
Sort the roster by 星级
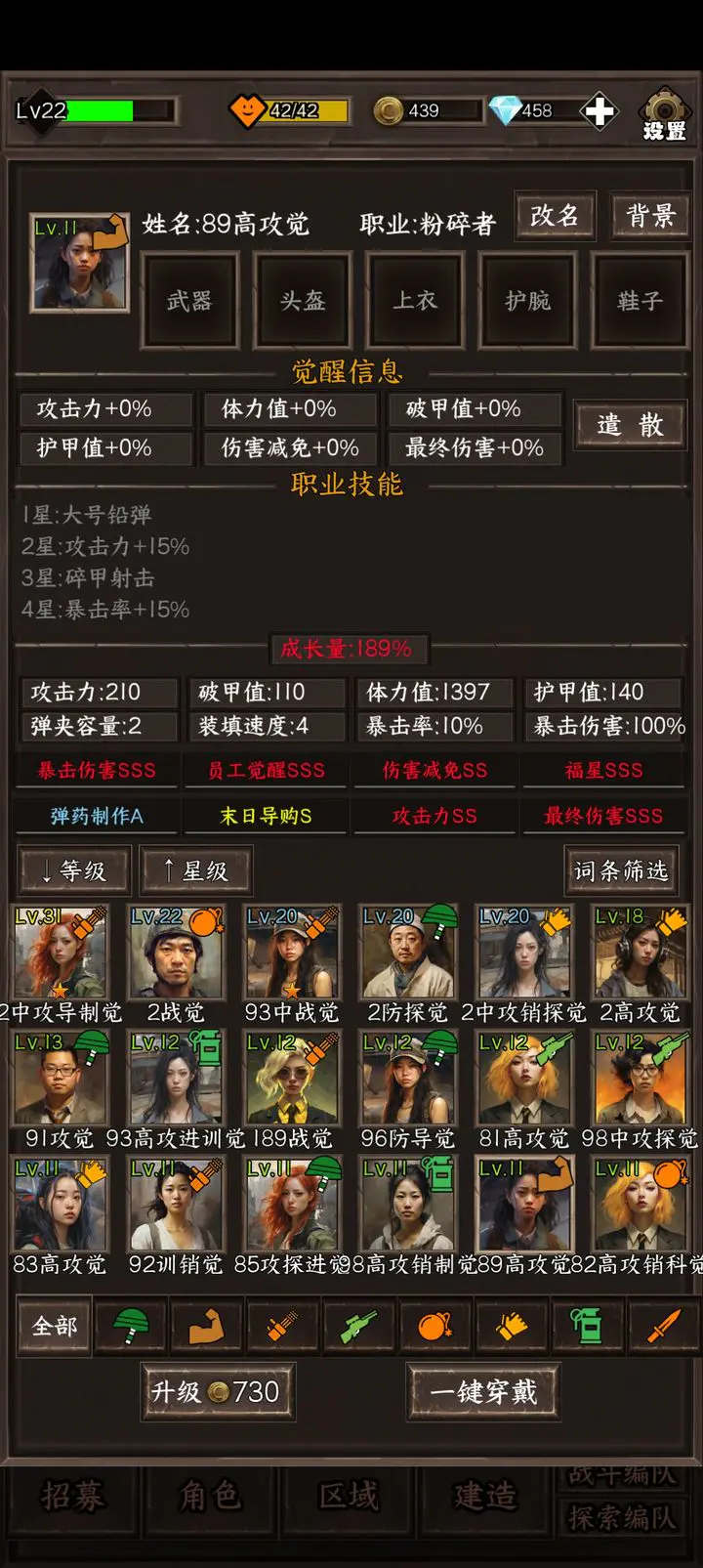tap(196, 870)
